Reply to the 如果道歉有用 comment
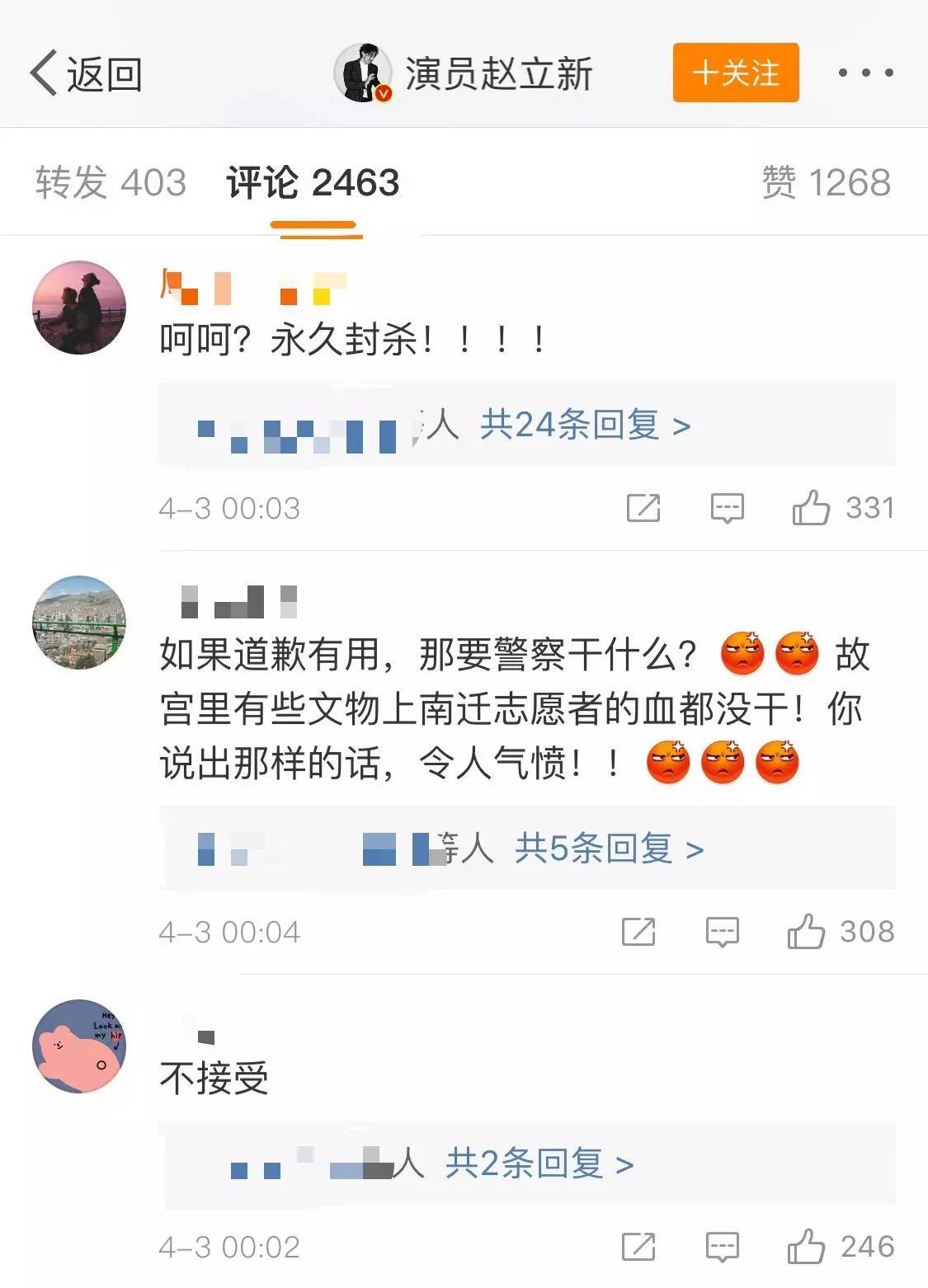The image size is (928, 1288). tap(722, 933)
